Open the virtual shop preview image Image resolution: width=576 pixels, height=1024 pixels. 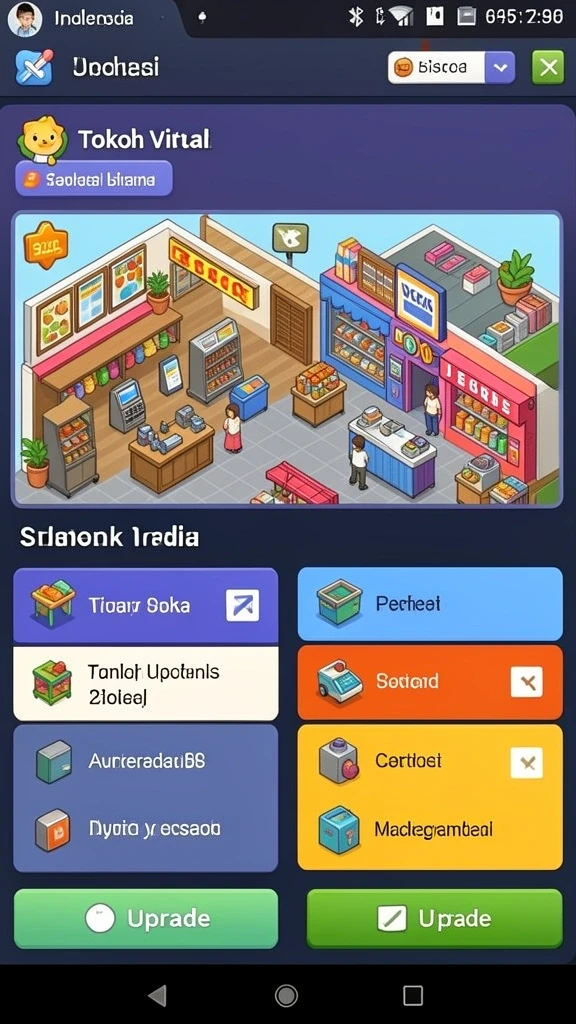(x=287, y=359)
